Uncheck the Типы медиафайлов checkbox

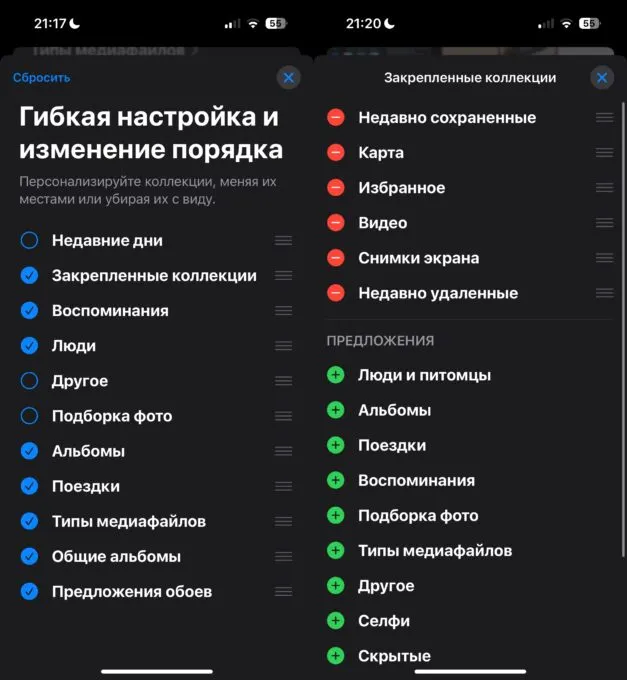pos(29,521)
